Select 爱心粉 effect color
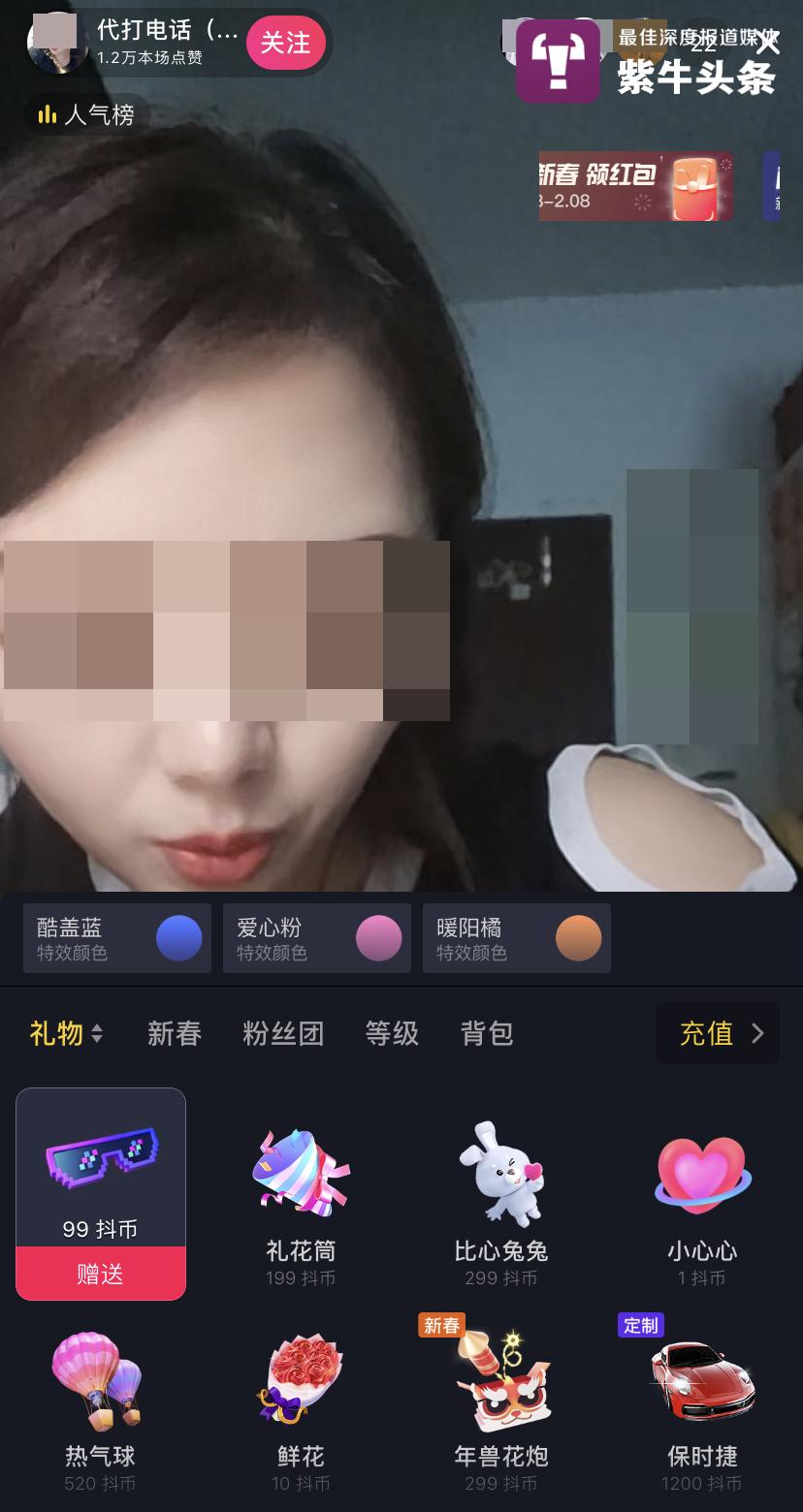This screenshot has height=1512, width=803. [x=317, y=938]
